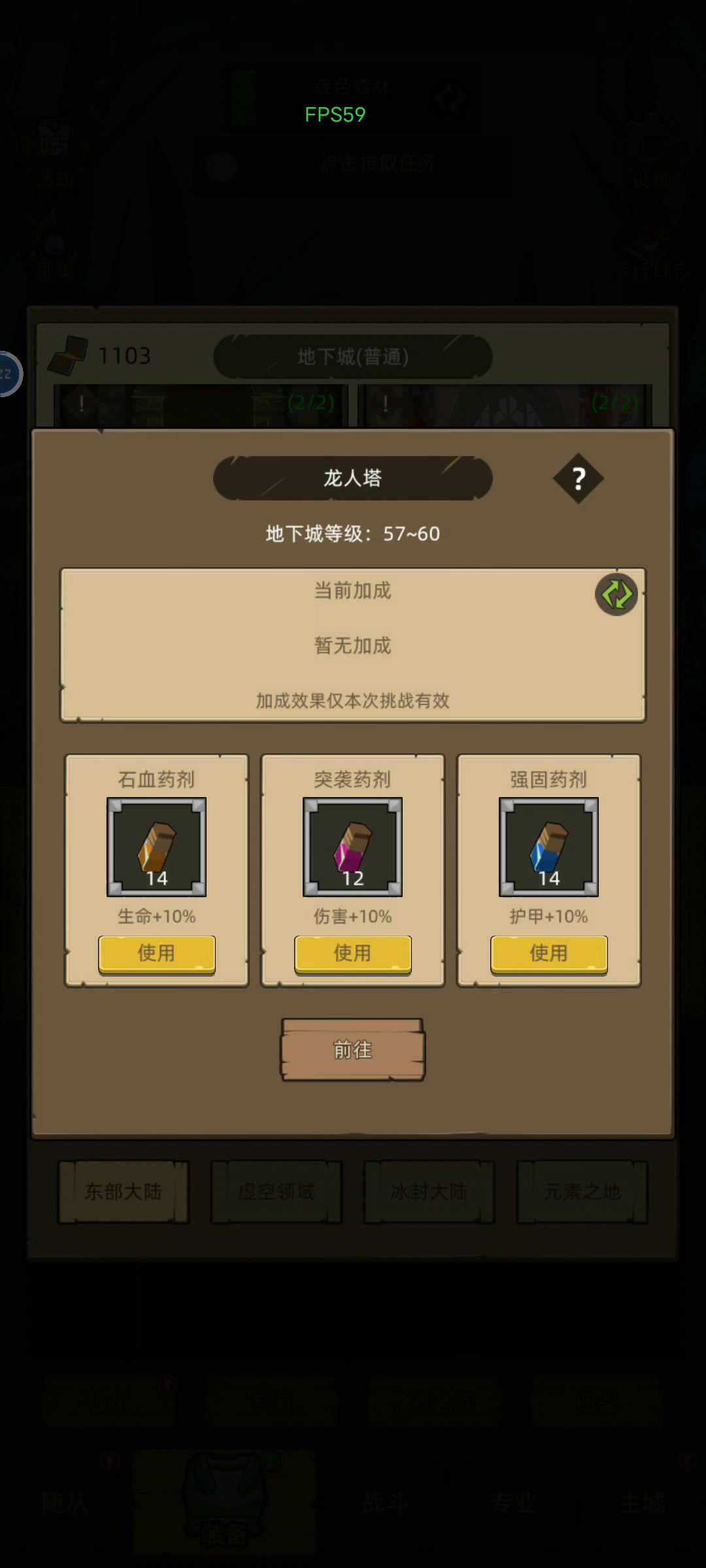Select the 突袭药剂 item icon
Viewport: 706px width, 1568px height.
coord(353,847)
